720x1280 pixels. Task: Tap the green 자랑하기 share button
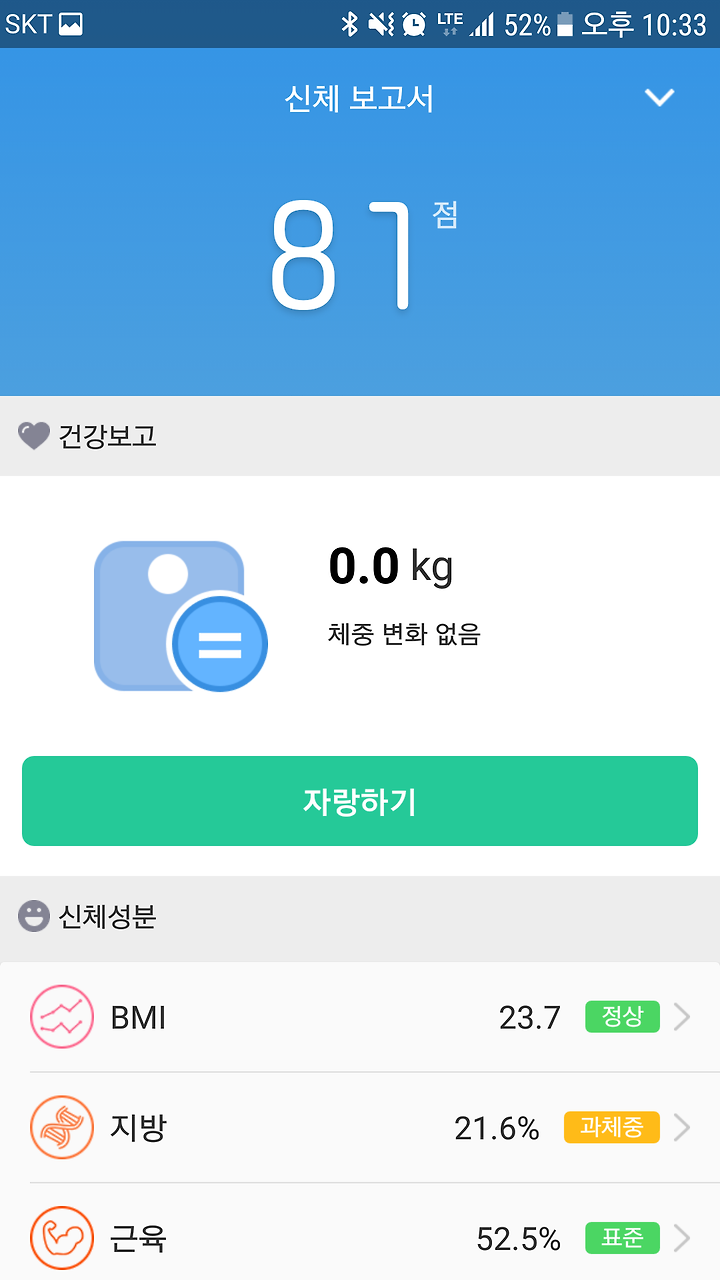coord(360,801)
